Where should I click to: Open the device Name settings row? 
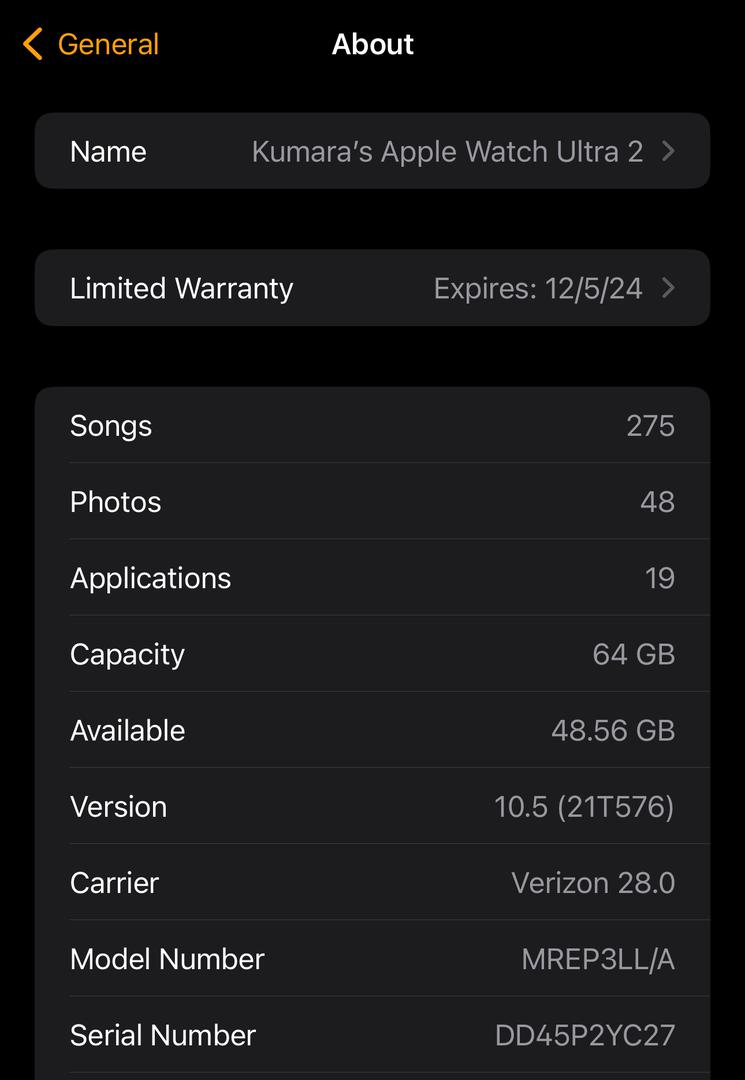pyautogui.click(x=372, y=151)
